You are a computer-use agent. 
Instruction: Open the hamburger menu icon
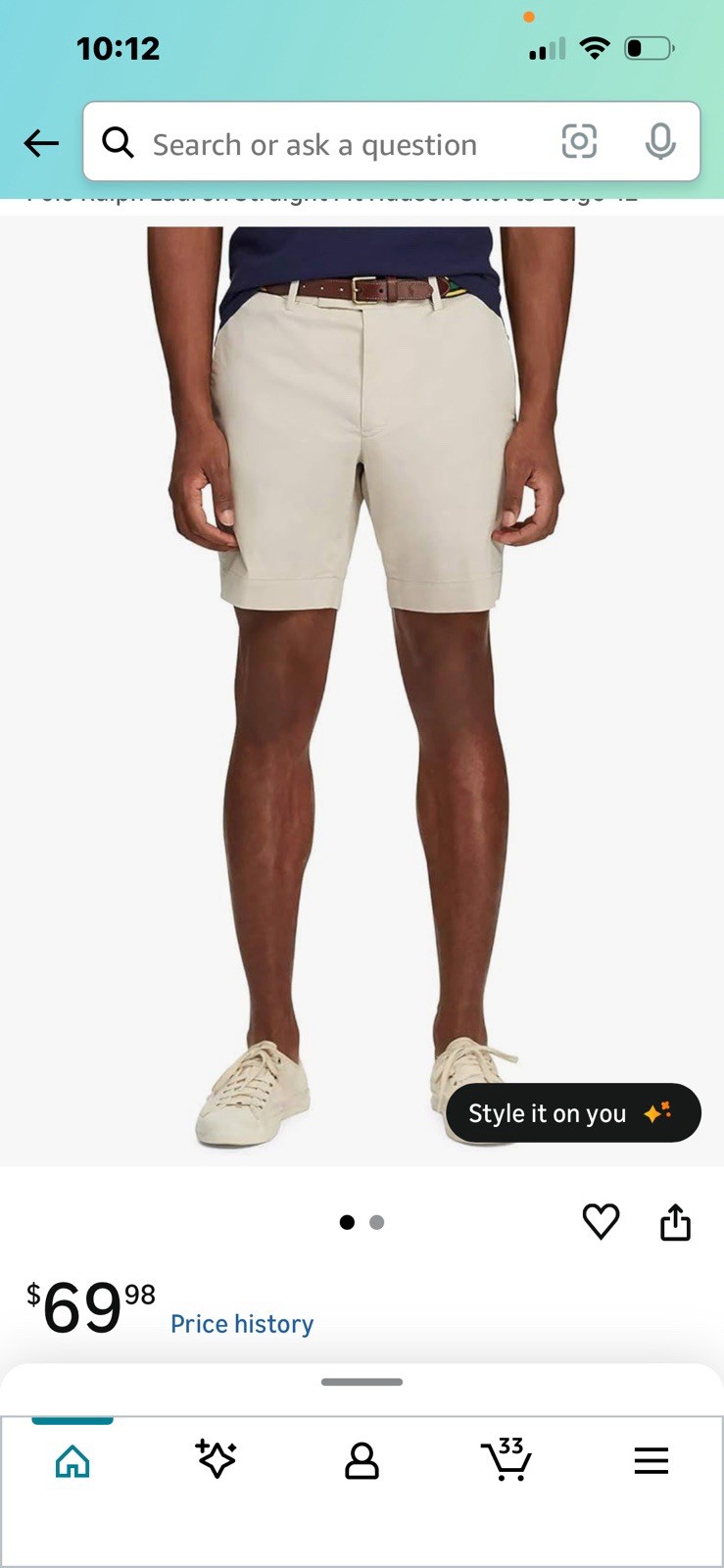tap(651, 1461)
